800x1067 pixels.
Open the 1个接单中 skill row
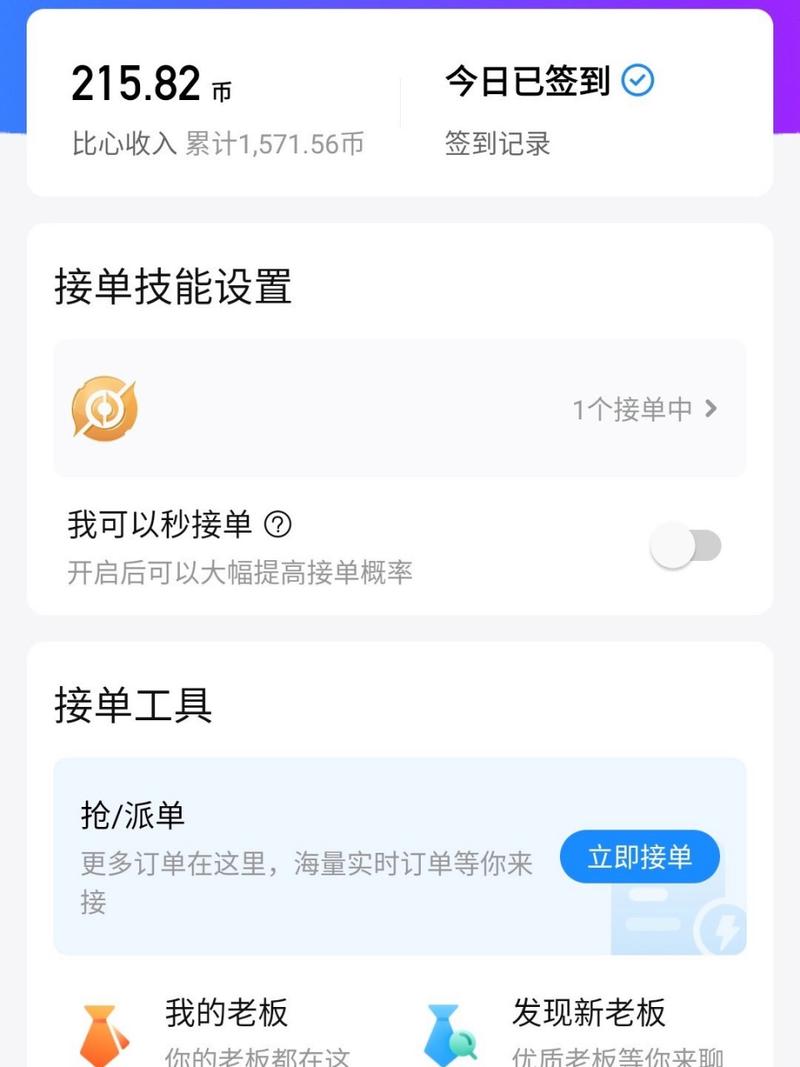400,408
